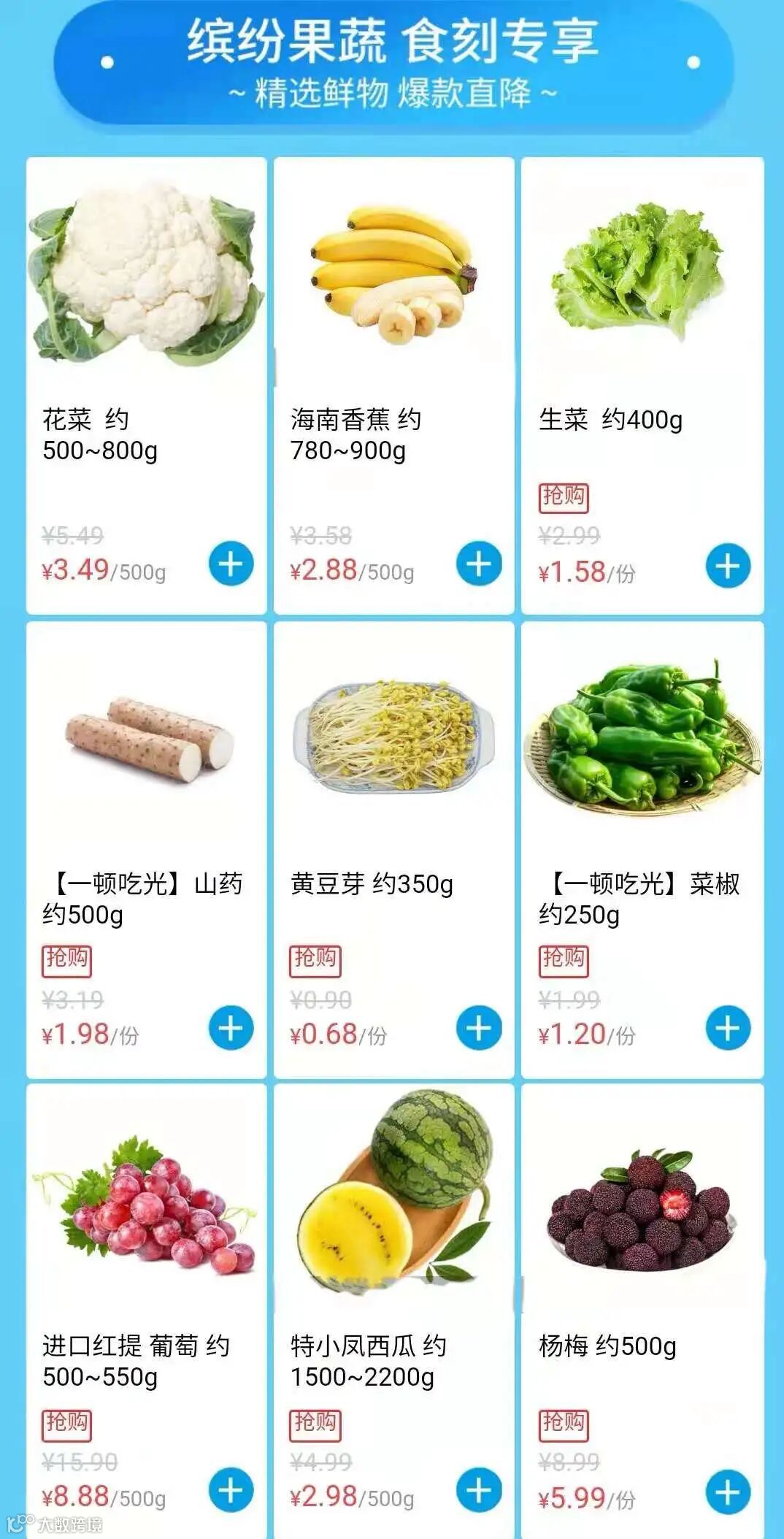Add 花菜 to the cart
The width and height of the screenshot is (784, 1539).
(231, 564)
